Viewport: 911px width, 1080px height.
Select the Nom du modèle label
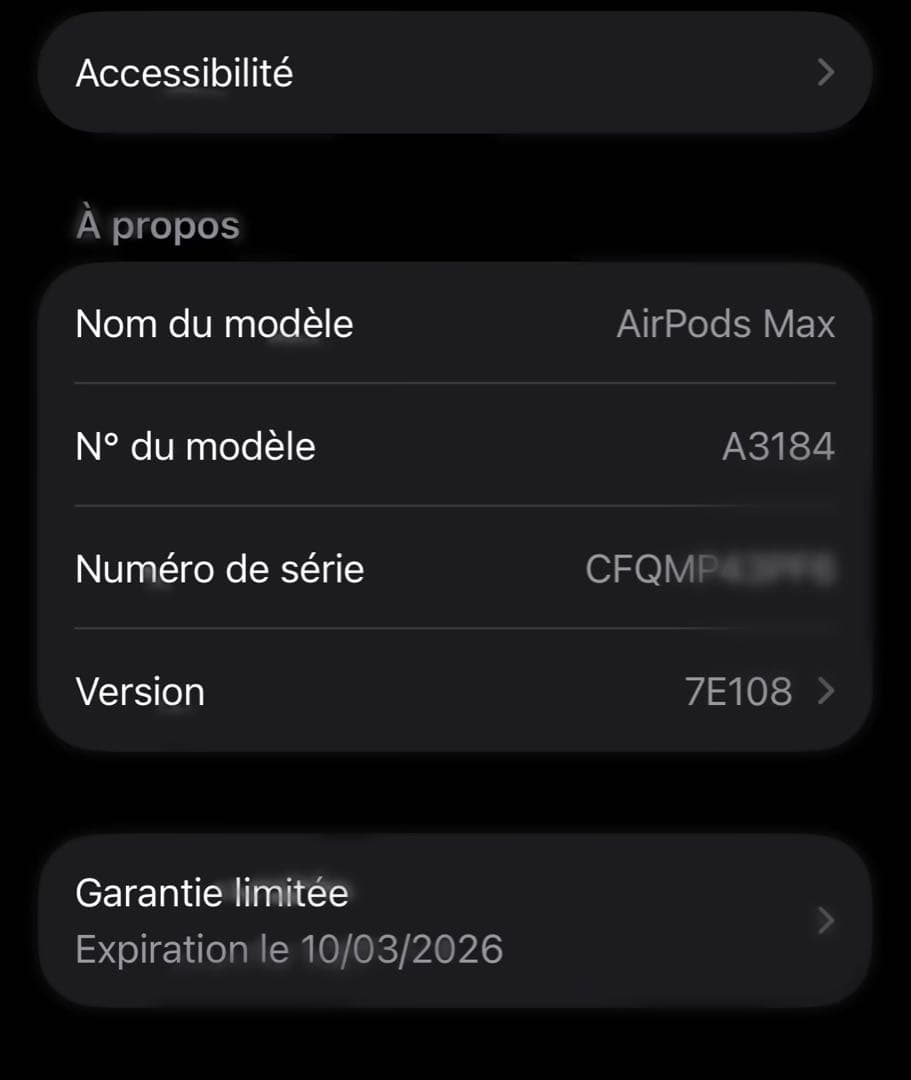pyautogui.click(x=214, y=324)
